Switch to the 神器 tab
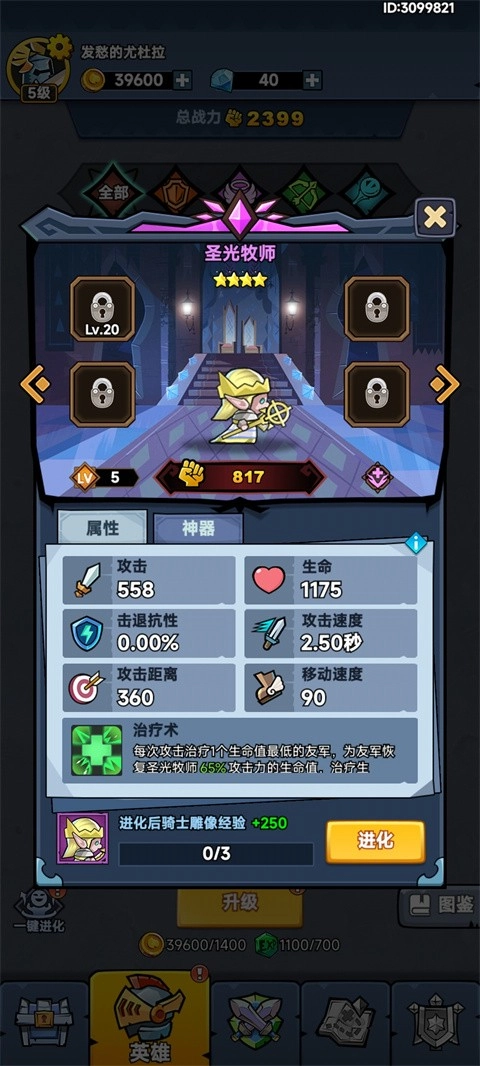Image resolution: width=480 pixels, height=1066 pixels. coord(198,529)
